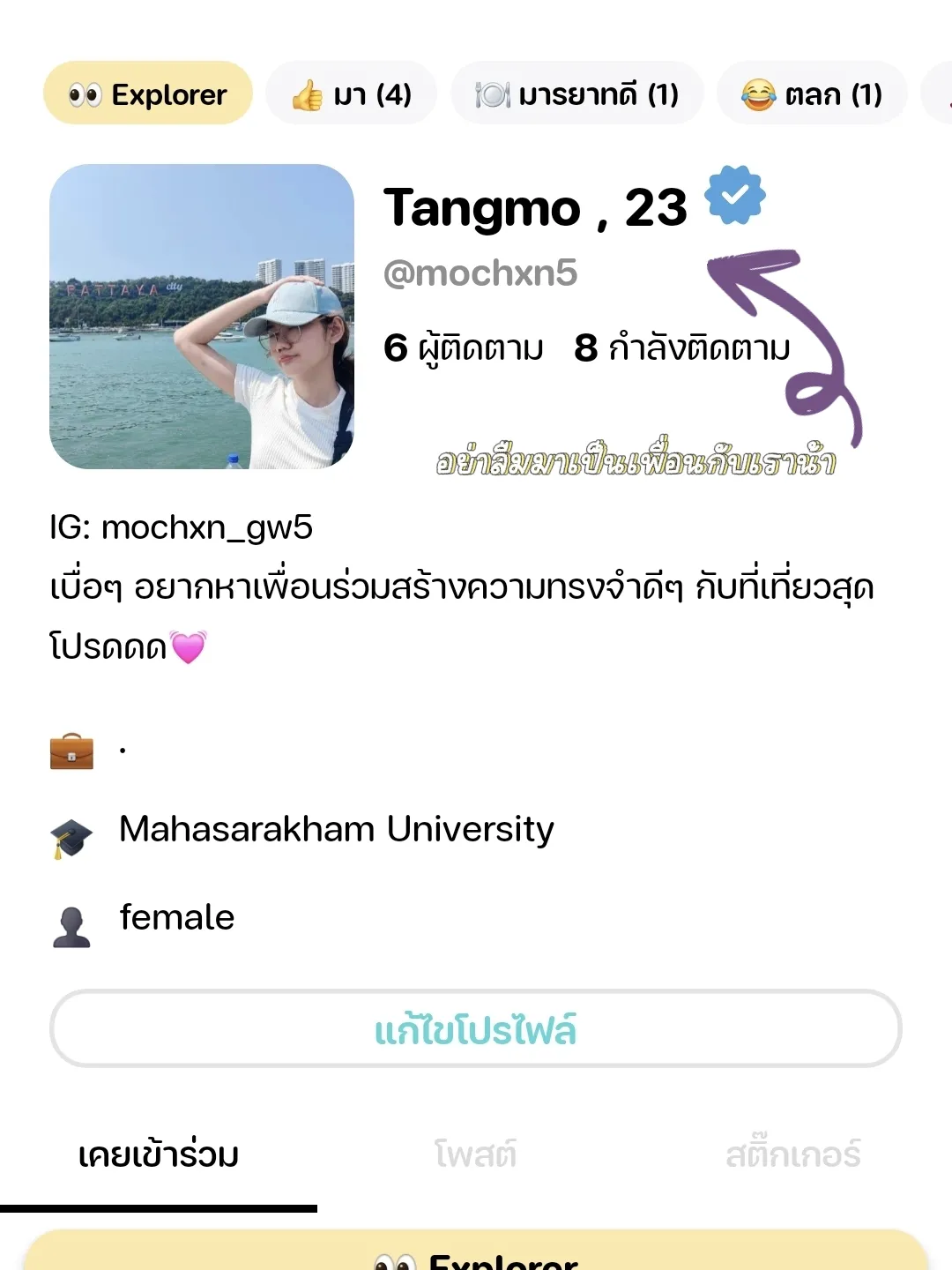The image size is (952, 1270).
Task: Toggle the มารยาทดี (1) filter chip
Action: click(x=577, y=93)
